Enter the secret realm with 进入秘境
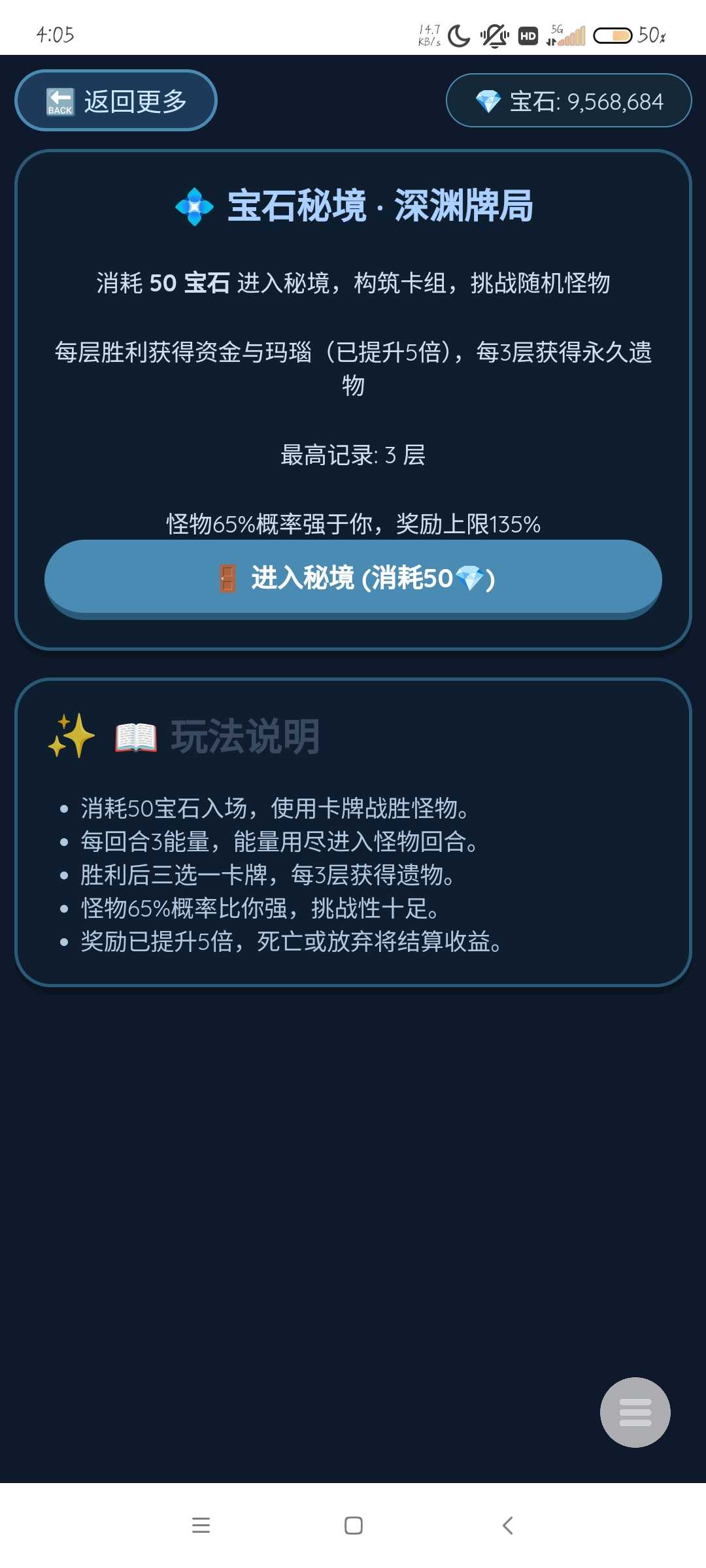706x1568 pixels. [353, 579]
